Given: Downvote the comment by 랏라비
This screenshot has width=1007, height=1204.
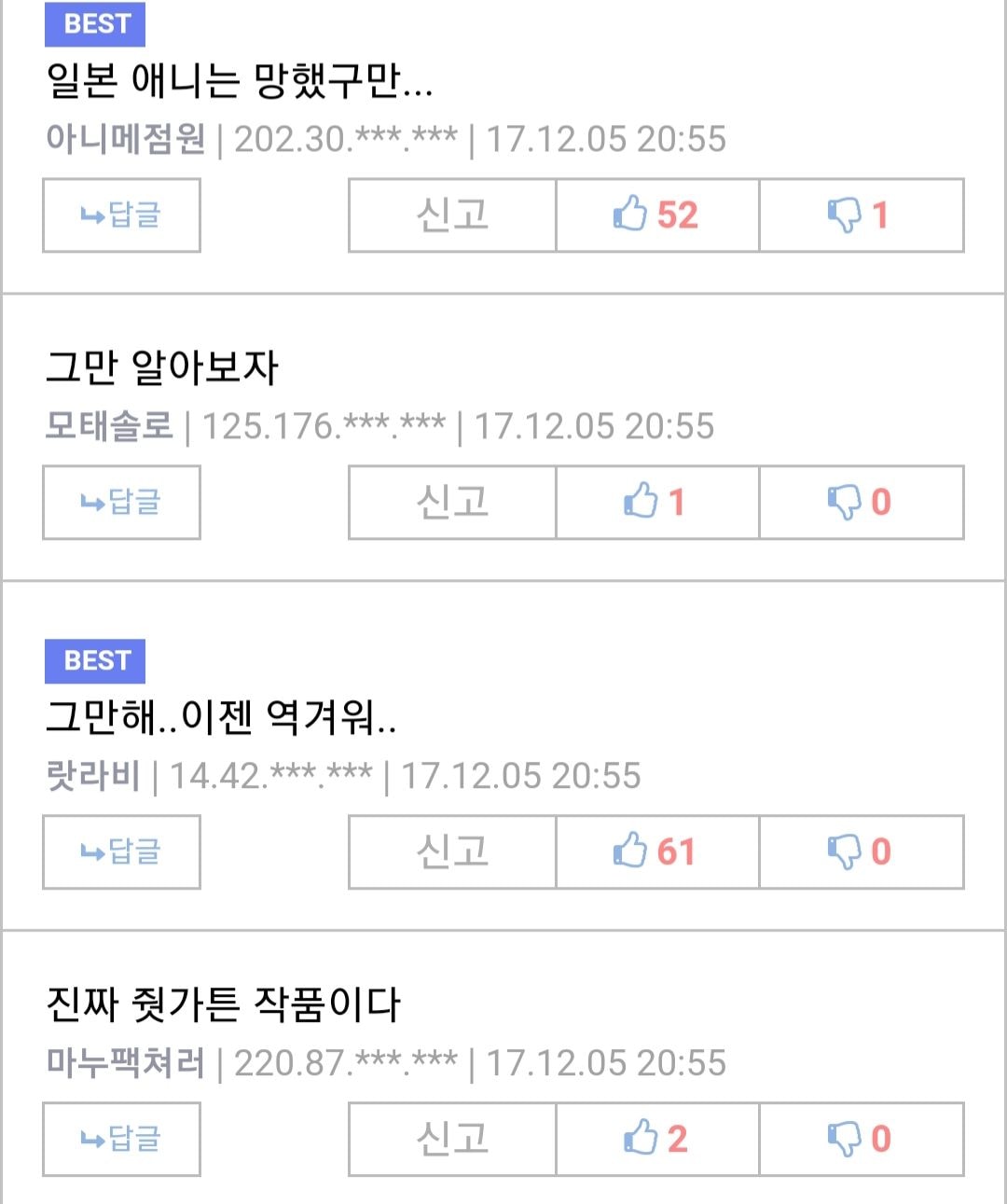Looking at the screenshot, I should coord(861,852).
